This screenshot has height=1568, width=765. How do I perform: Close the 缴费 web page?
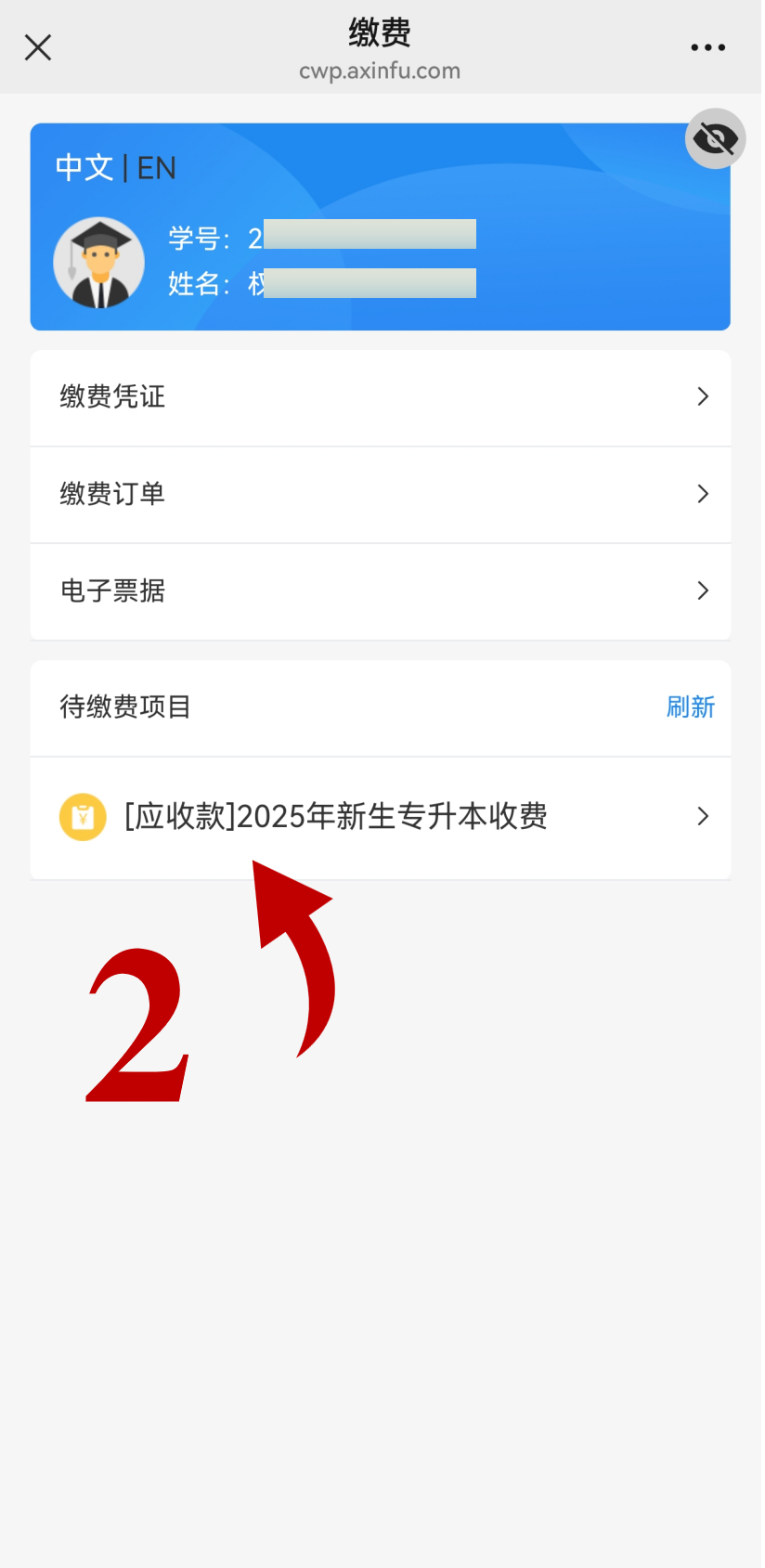[x=38, y=47]
